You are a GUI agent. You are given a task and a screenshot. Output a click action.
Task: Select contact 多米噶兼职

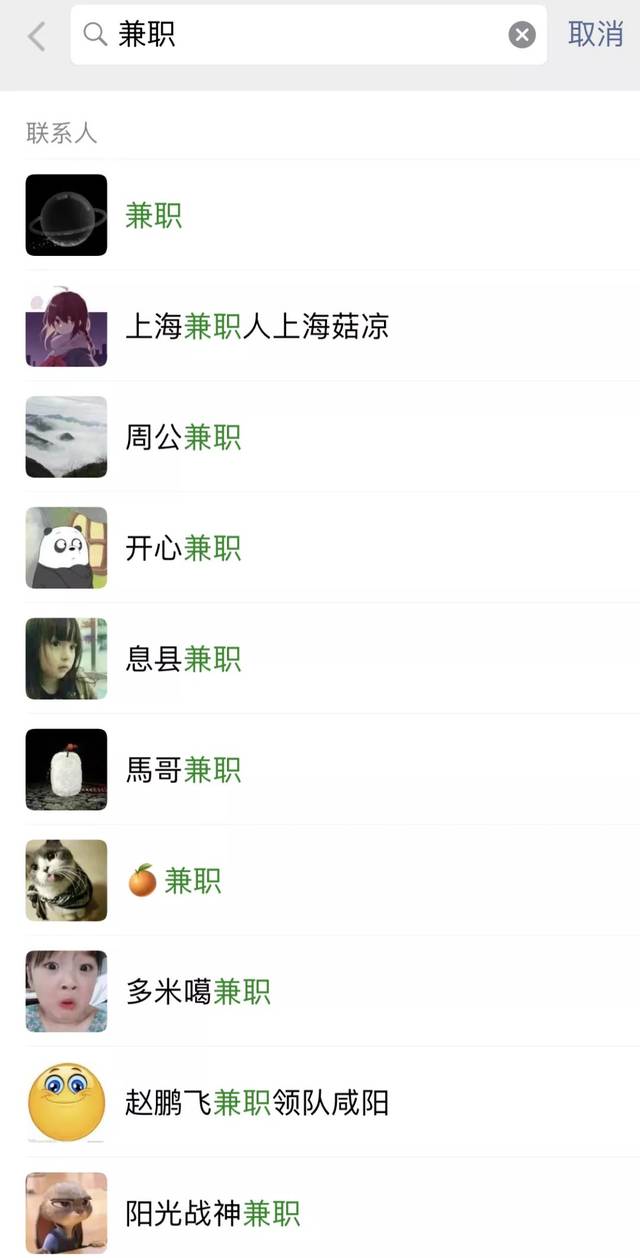coord(320,992)
